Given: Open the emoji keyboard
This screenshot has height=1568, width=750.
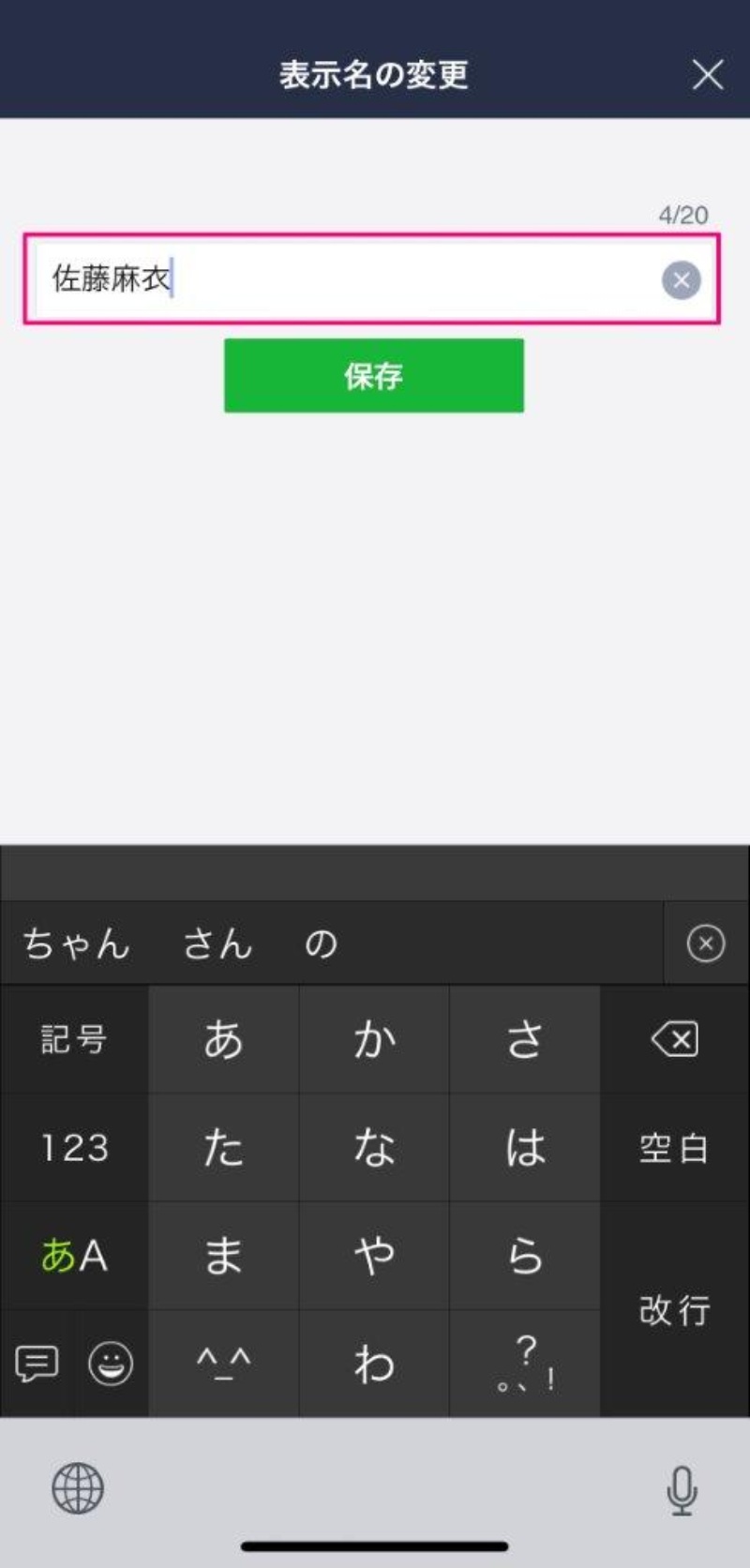Looking at the screenshot, I should click(111, 1363).
